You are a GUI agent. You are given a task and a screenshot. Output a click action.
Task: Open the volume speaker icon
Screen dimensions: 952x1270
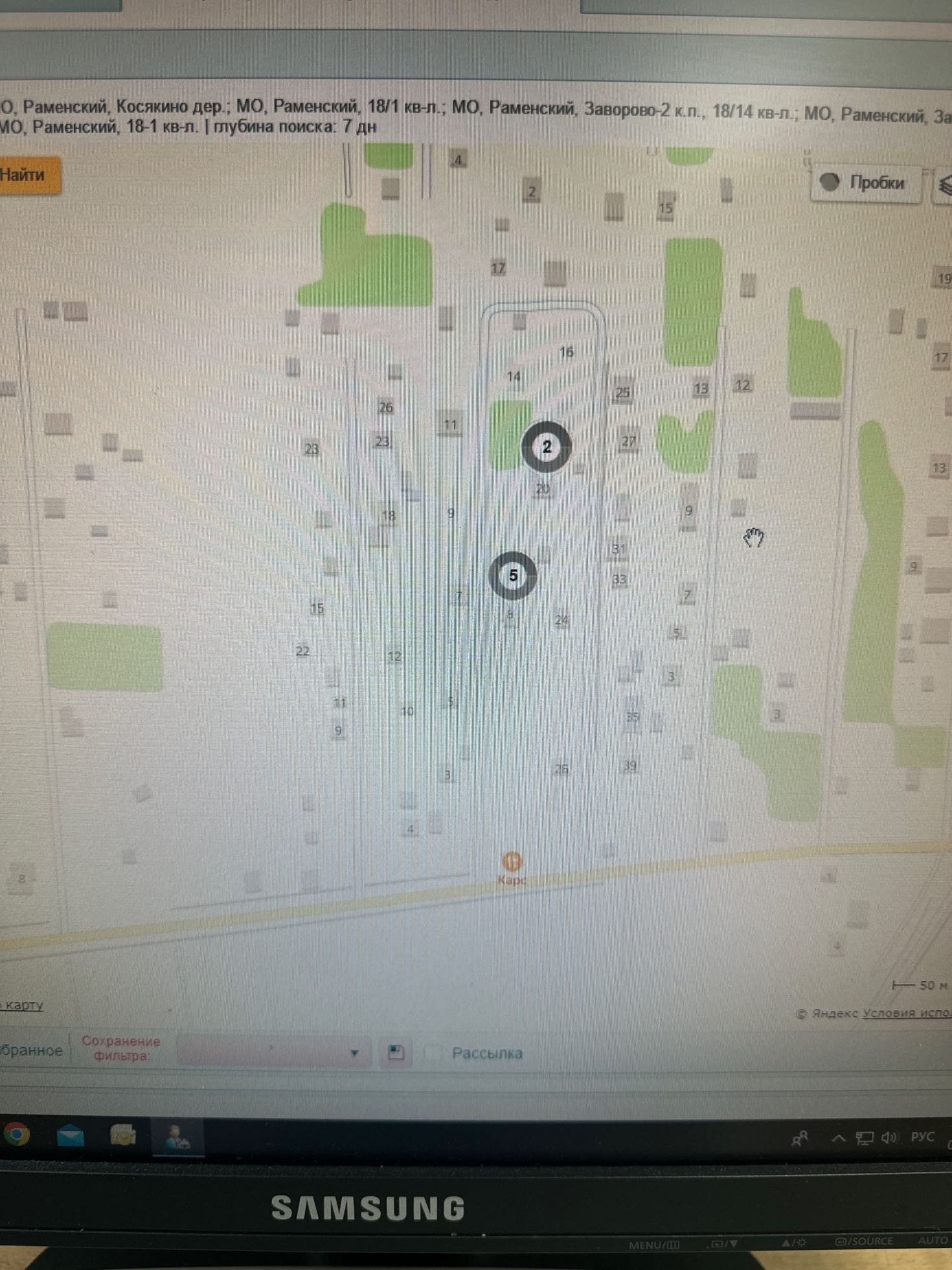coord(889,1137)
